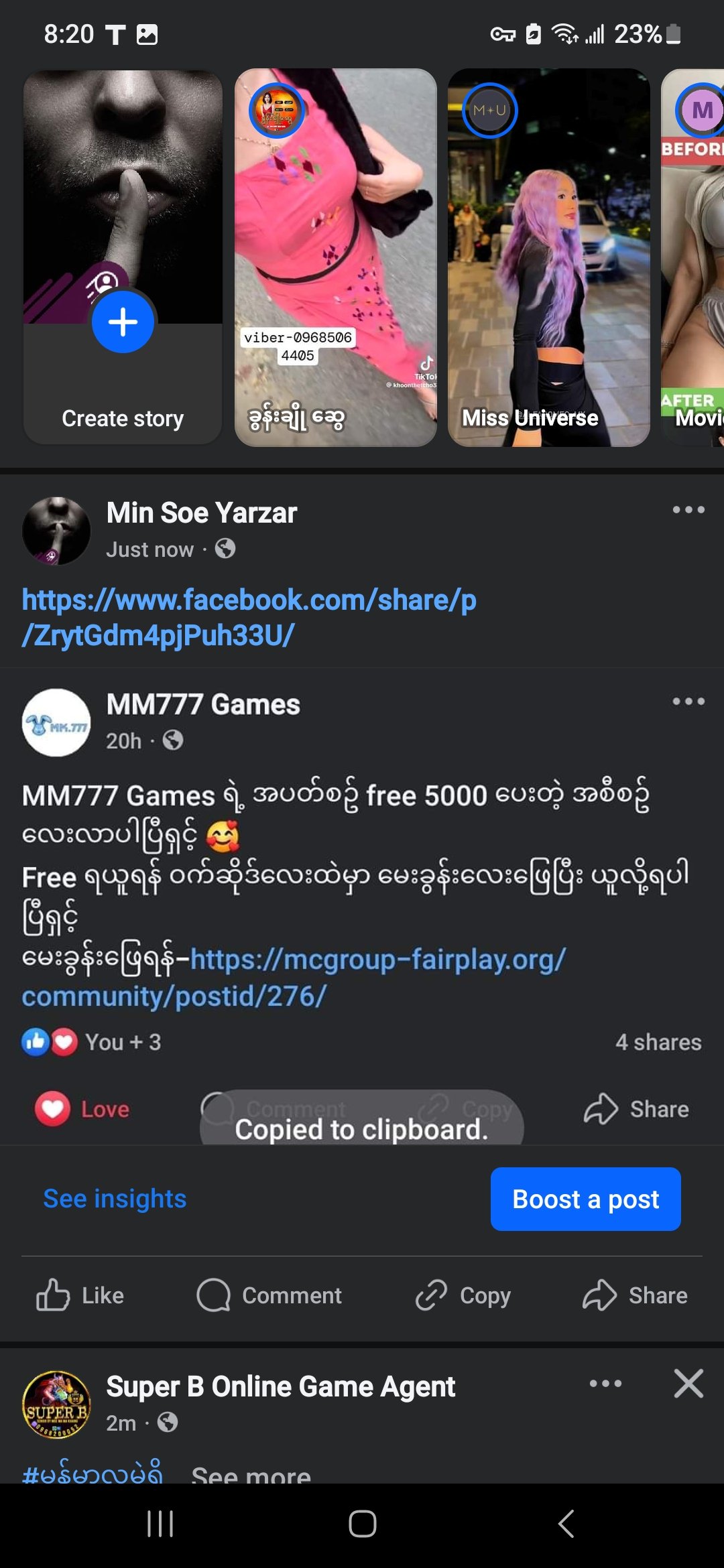The height and width of the screenshot is (1568, 724).
Task: Go back using the system back button
Action: tap(566, 1524)
